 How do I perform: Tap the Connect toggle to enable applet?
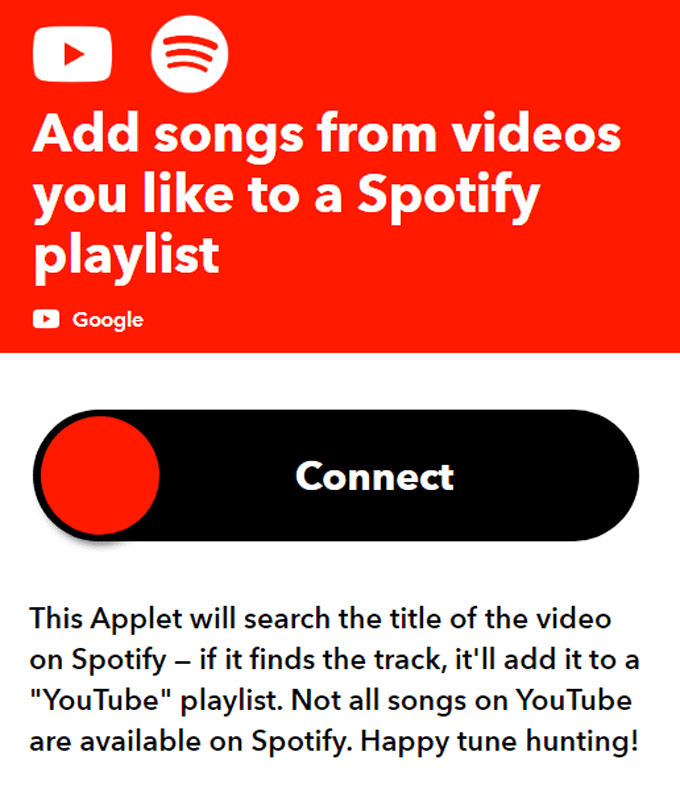click(x=336, y=476)
